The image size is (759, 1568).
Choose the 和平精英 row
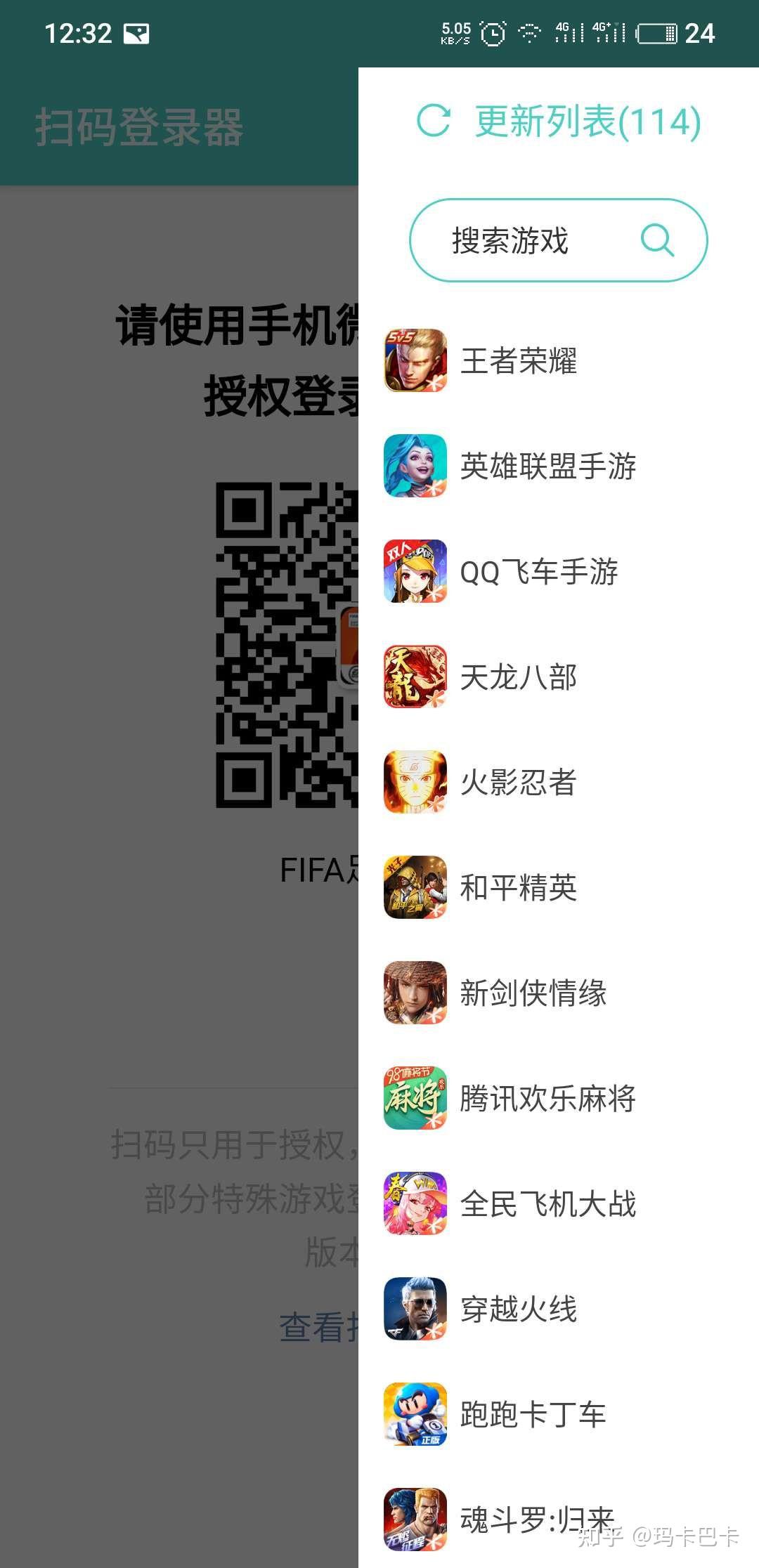(519, 888)
